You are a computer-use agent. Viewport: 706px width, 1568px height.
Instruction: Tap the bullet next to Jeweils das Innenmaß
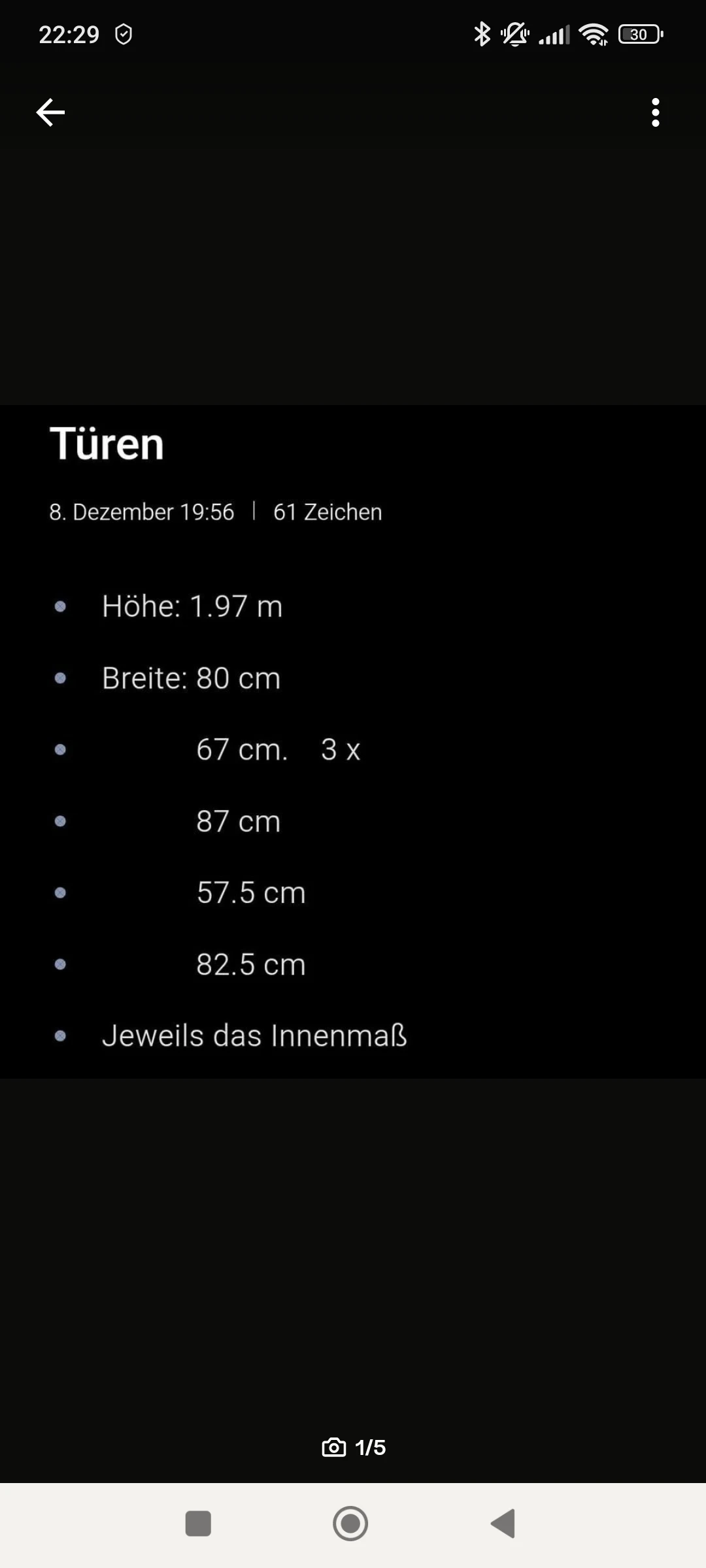(x=61, y=1035)
